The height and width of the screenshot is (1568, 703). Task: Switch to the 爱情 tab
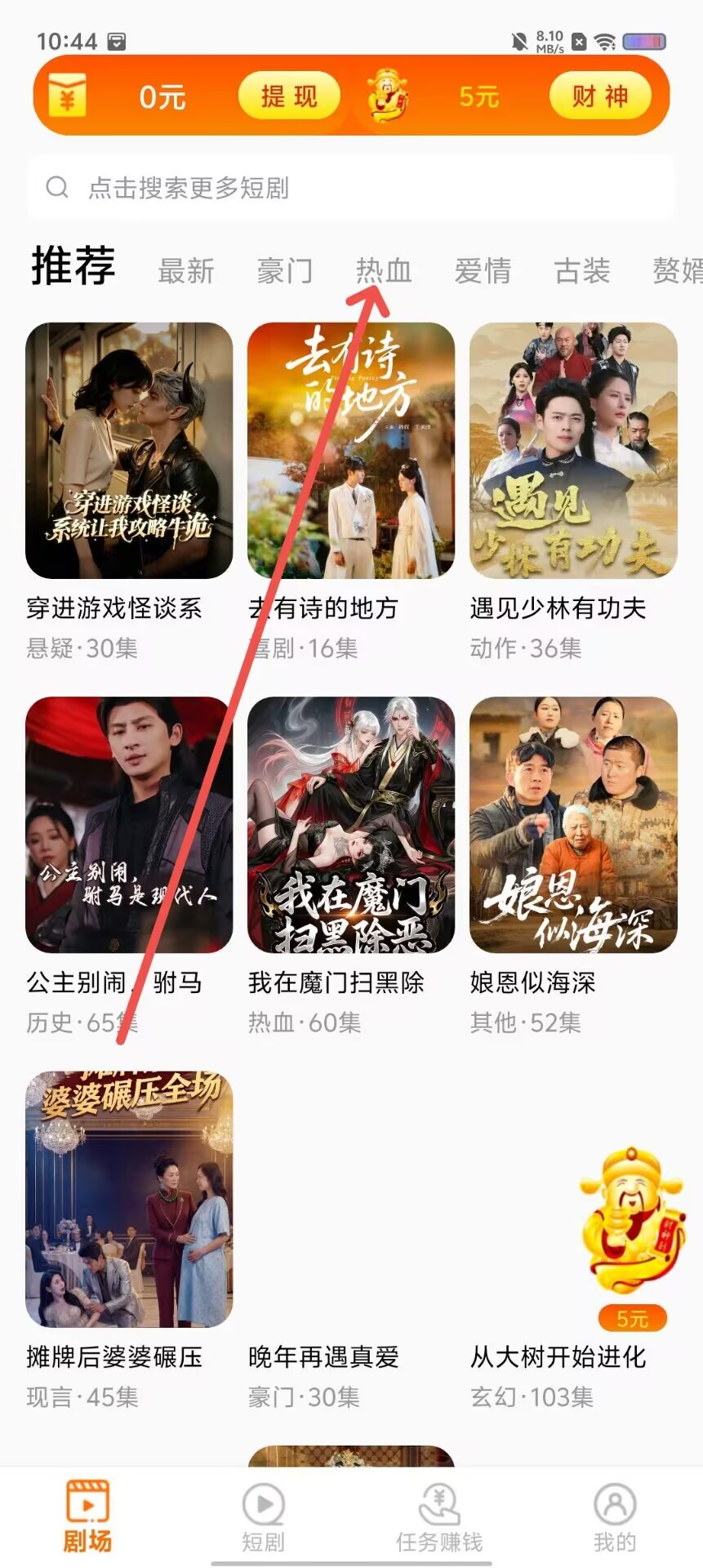click(x=483, y=270)
